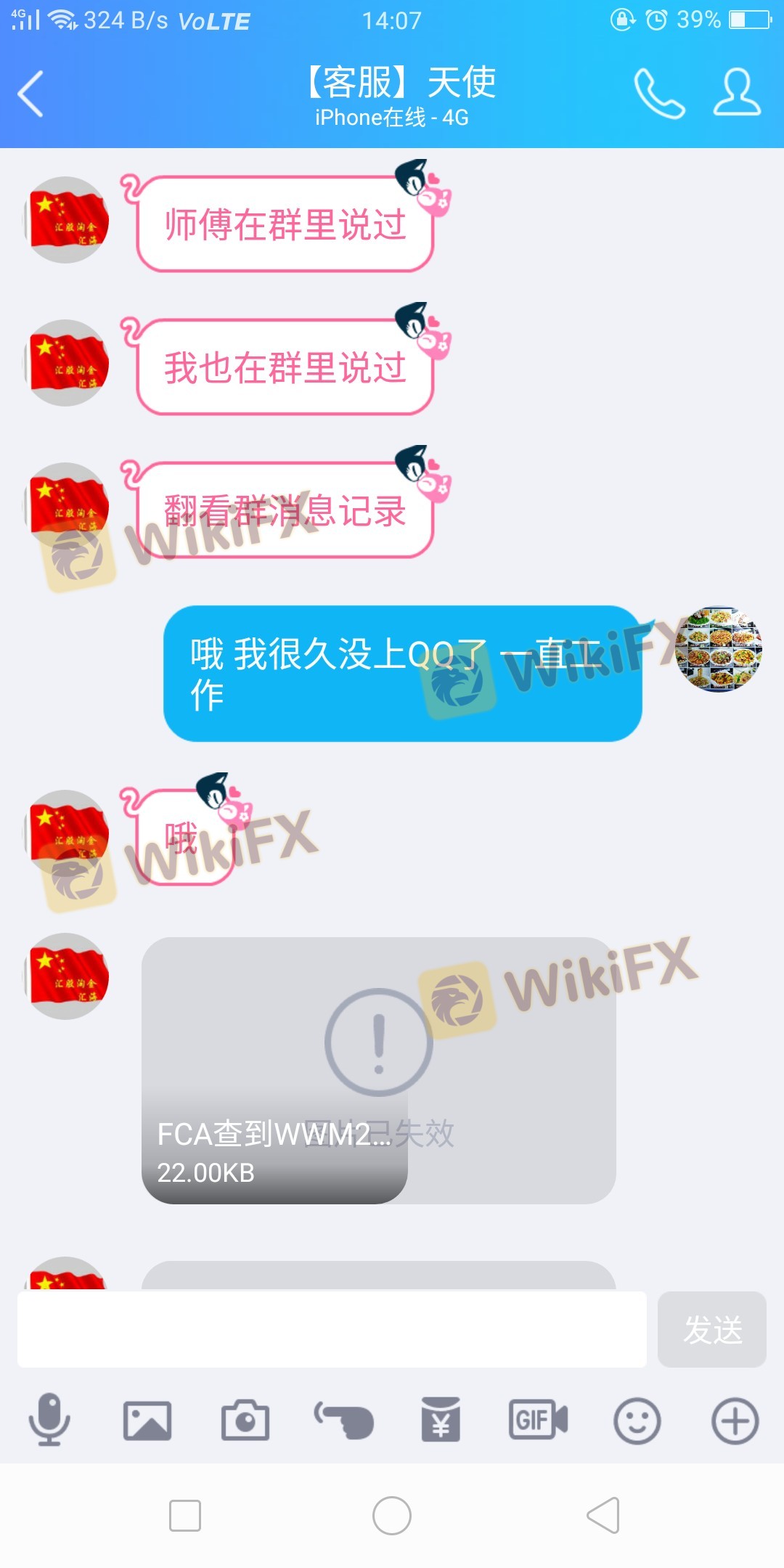Tap the flag avatar beside 师傅在群里说过
The image size is (784, 1568).
click(67, 220)
